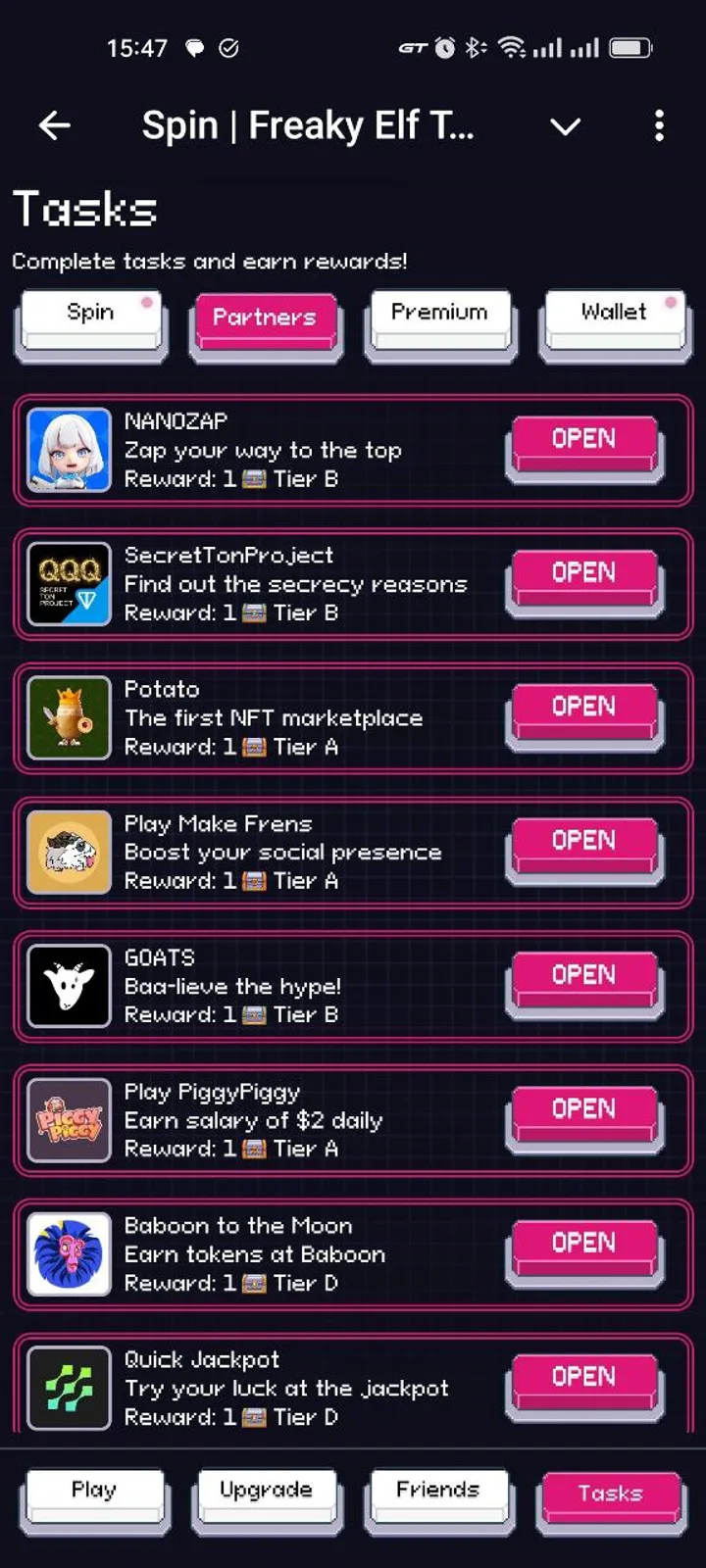The width and height of the screenshot is (706, 1568).
Task: Open the Baboon to the Moon task
Action: coord(583,1246)
